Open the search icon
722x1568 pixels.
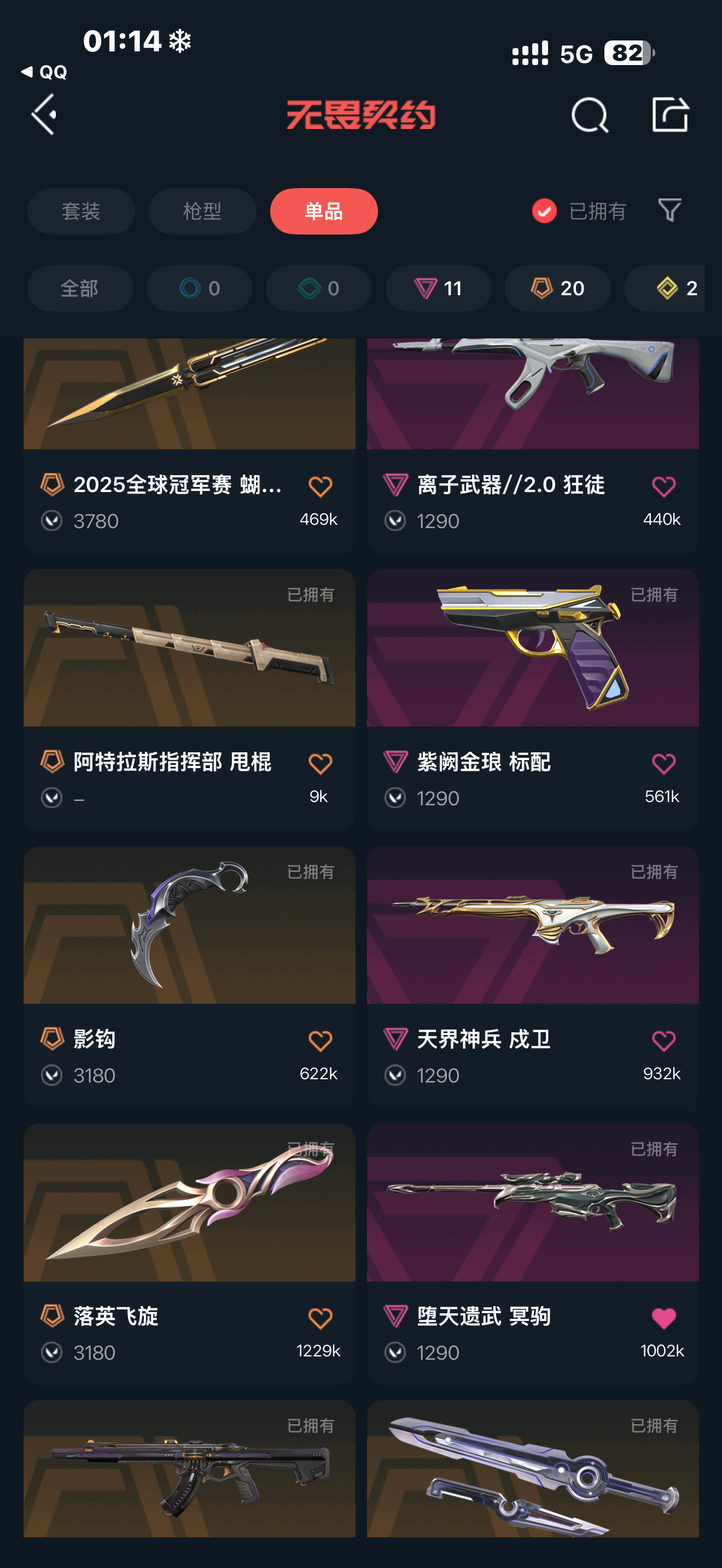(x=589, y=114)
